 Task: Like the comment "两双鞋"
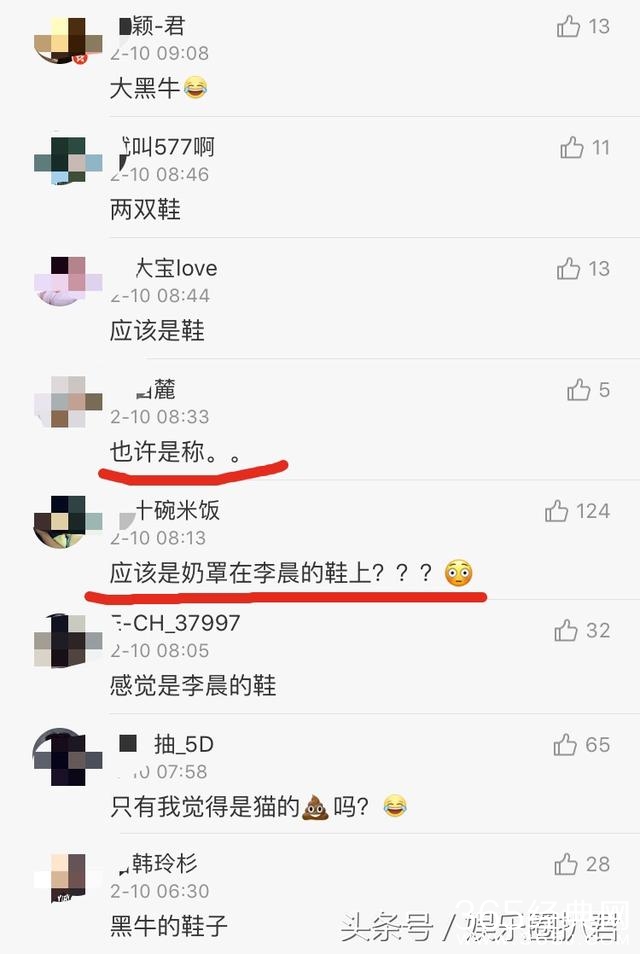(572, 148)
